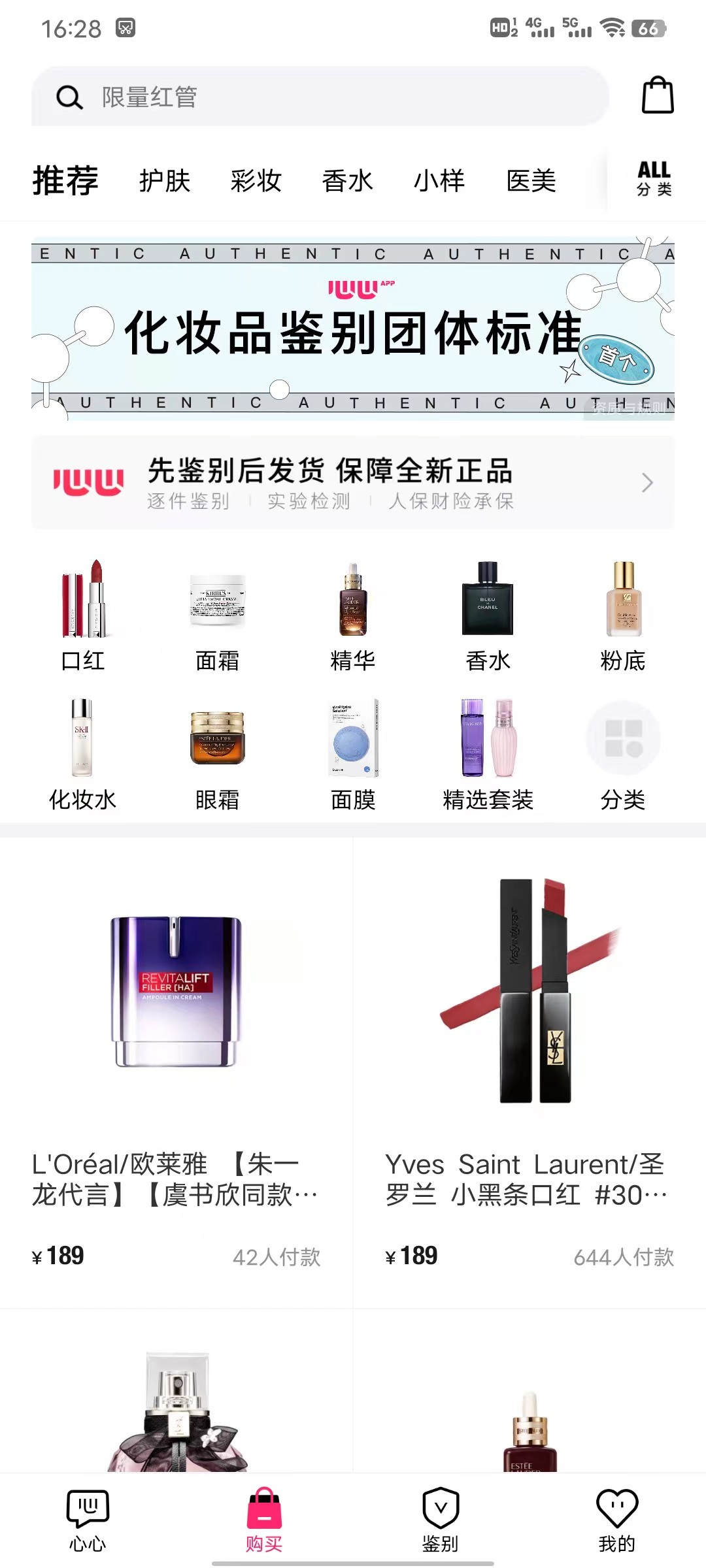Open the 粉底 category

[623, 615]
